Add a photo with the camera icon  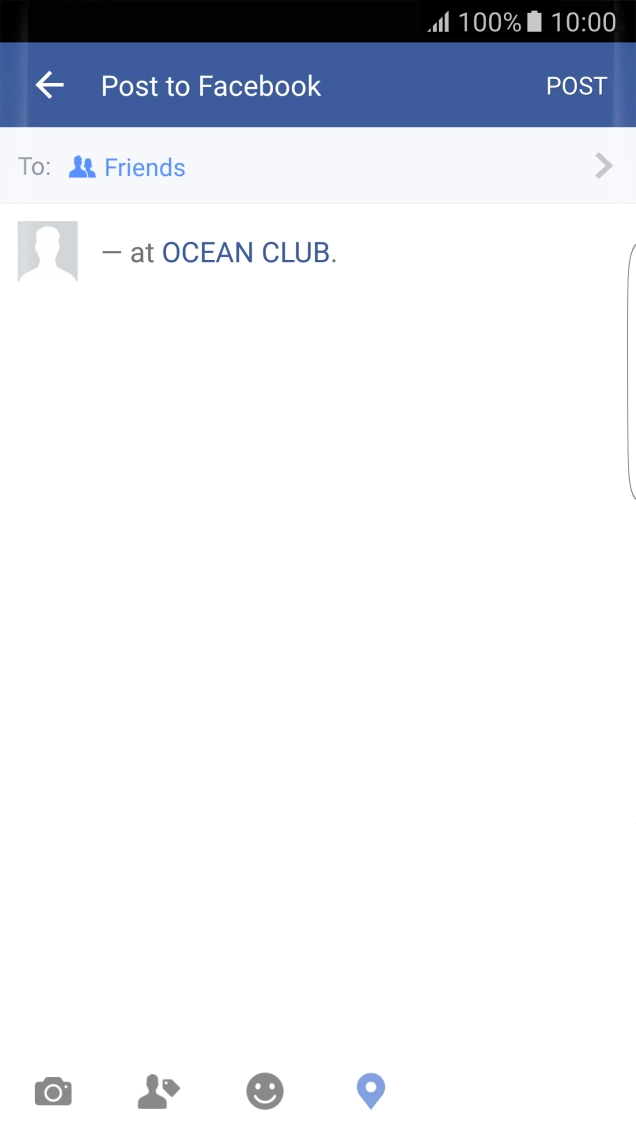coord(53,1091)
